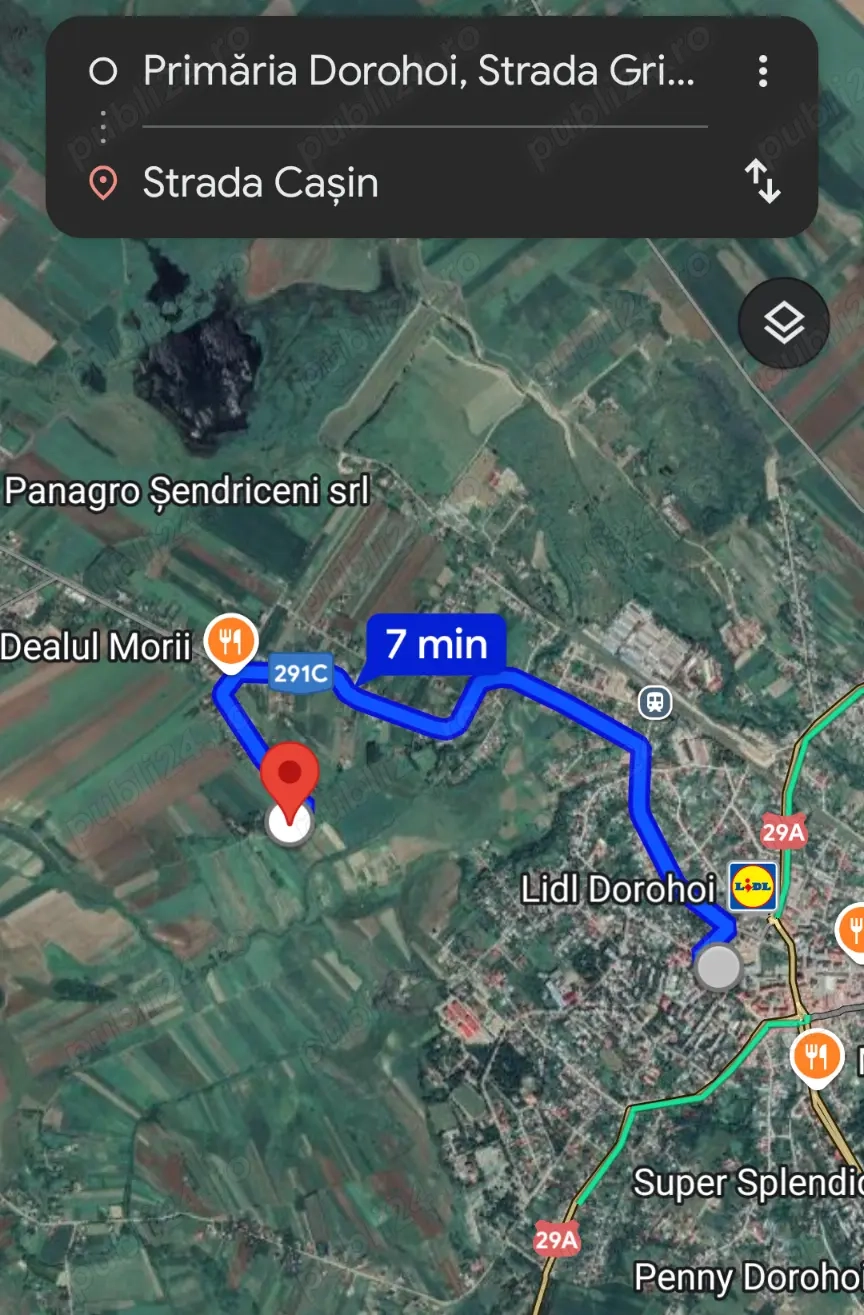Select the Dealul Morii restaurant icon
Viewport: 864px width, 1315px height.
click(x=229, y=641)
